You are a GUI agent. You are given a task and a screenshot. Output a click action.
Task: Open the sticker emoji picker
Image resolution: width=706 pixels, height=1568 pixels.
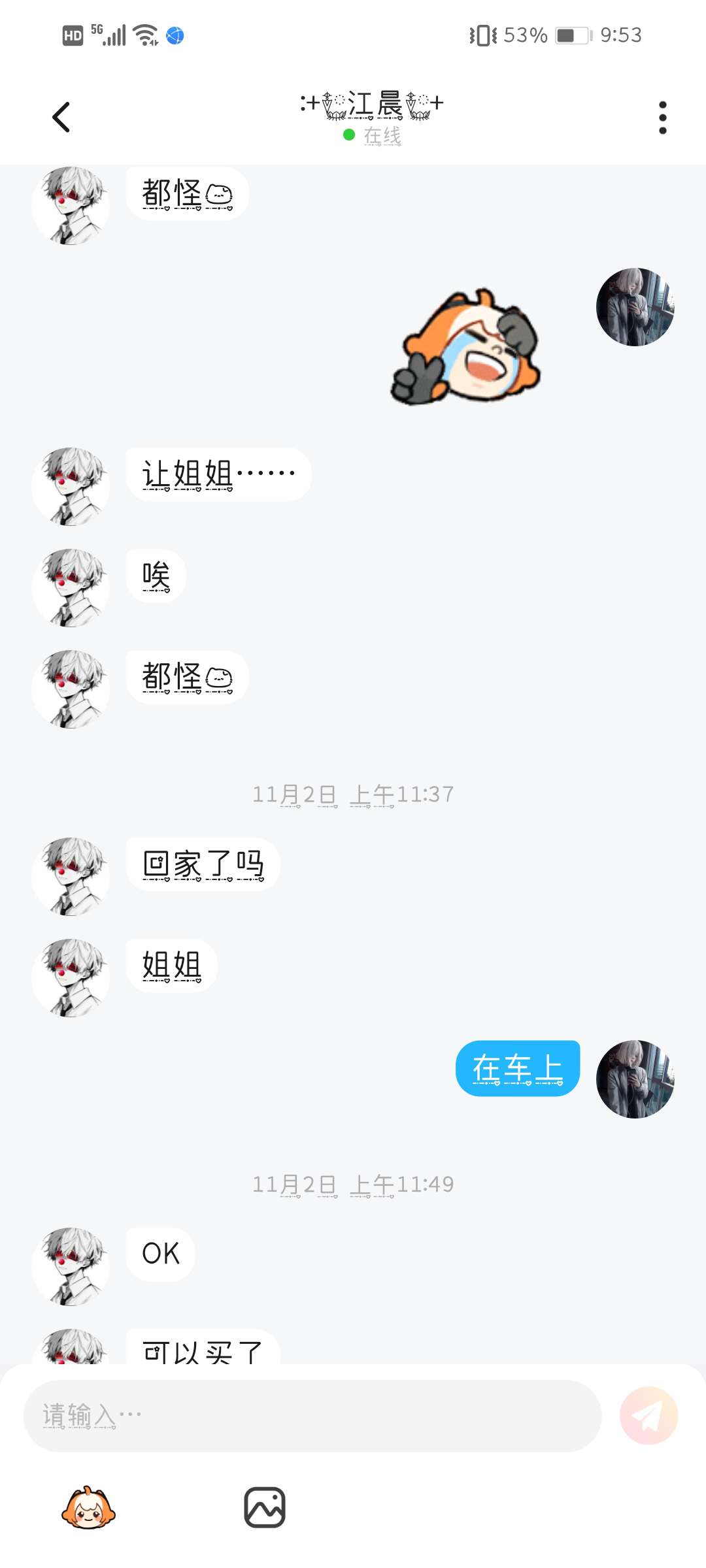(x=88, y=1508)
